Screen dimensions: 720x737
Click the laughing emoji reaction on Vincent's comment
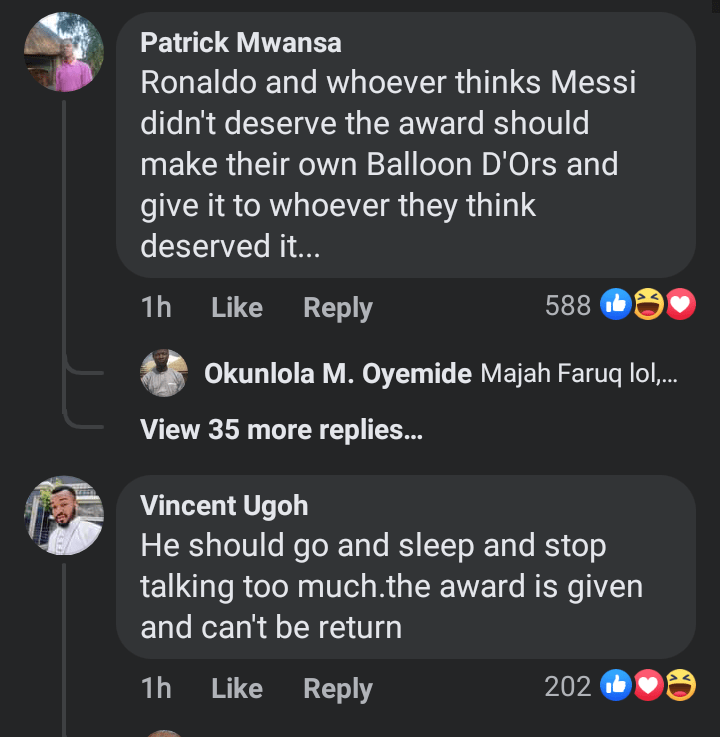click(x=680, y=686)
